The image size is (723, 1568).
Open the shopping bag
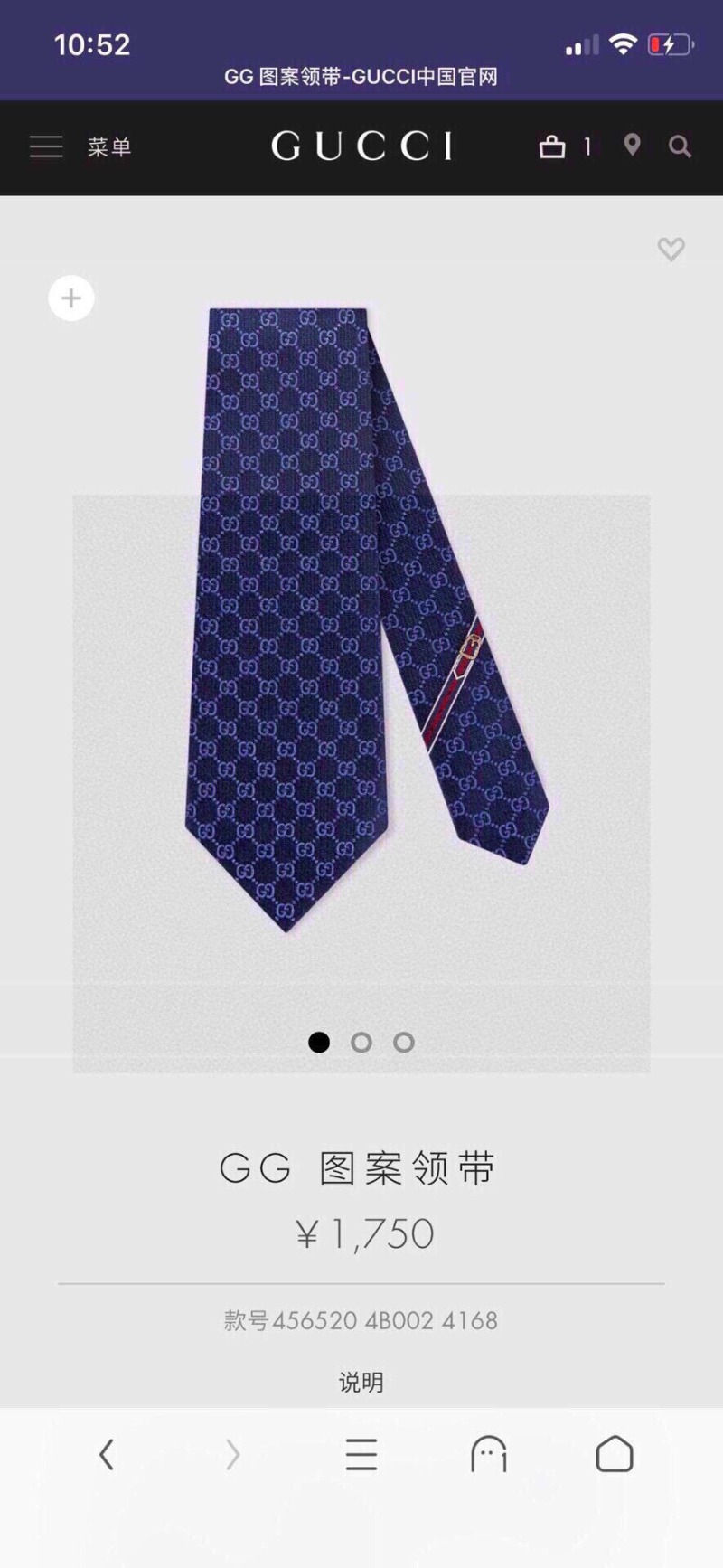tap(552, 146)
